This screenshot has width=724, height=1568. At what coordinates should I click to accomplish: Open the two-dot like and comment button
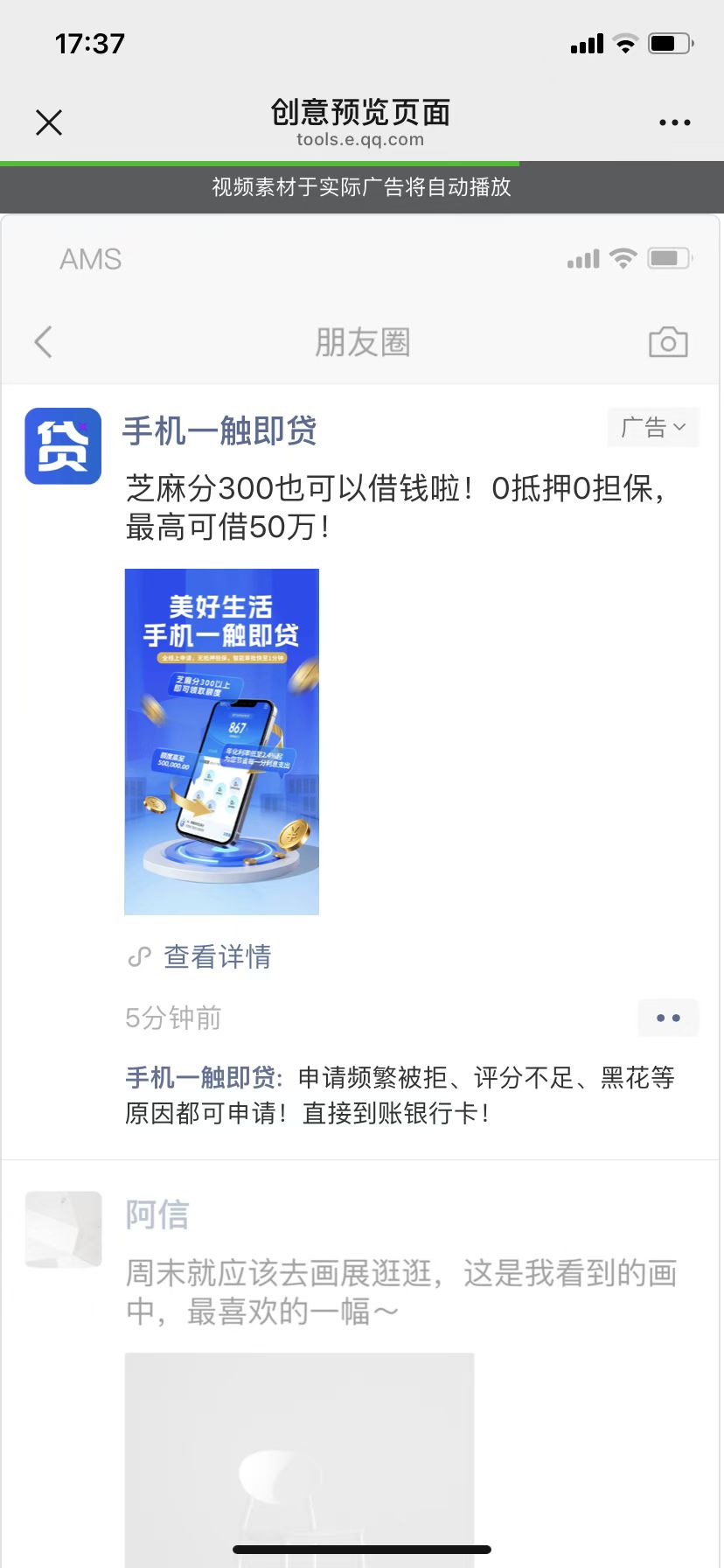click(x=668, y=1018)
